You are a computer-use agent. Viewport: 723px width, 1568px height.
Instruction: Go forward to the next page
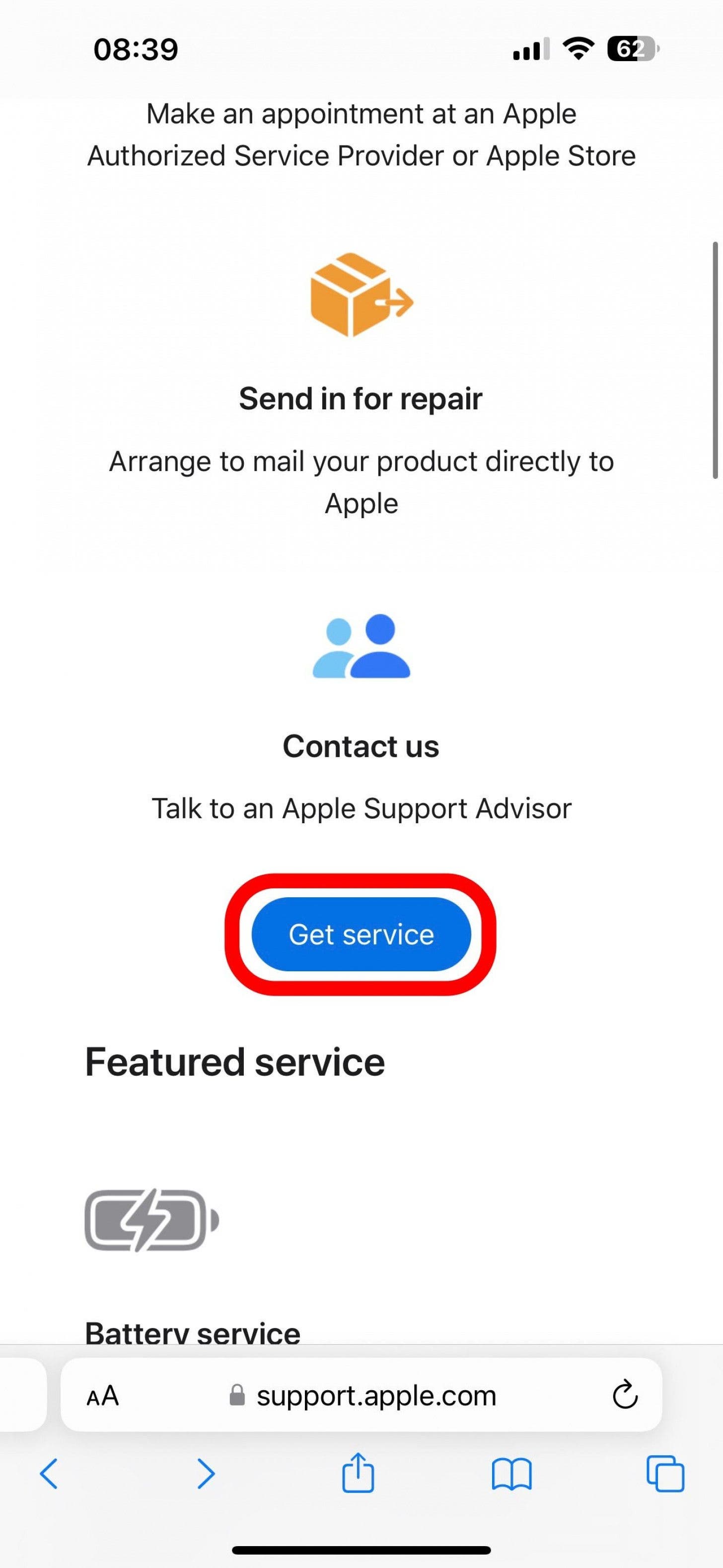(206, 1474)
